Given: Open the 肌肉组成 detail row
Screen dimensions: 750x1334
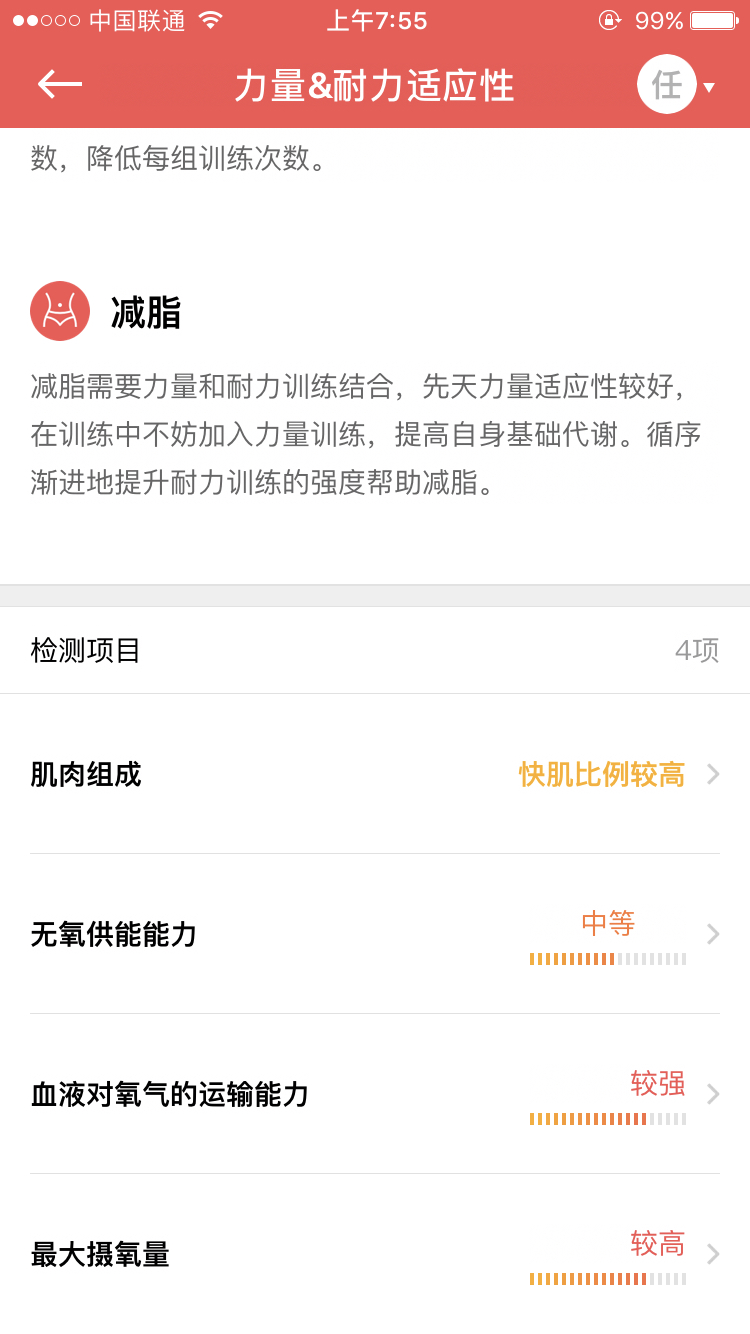Looking at the screenshot, I should [375, 774].
